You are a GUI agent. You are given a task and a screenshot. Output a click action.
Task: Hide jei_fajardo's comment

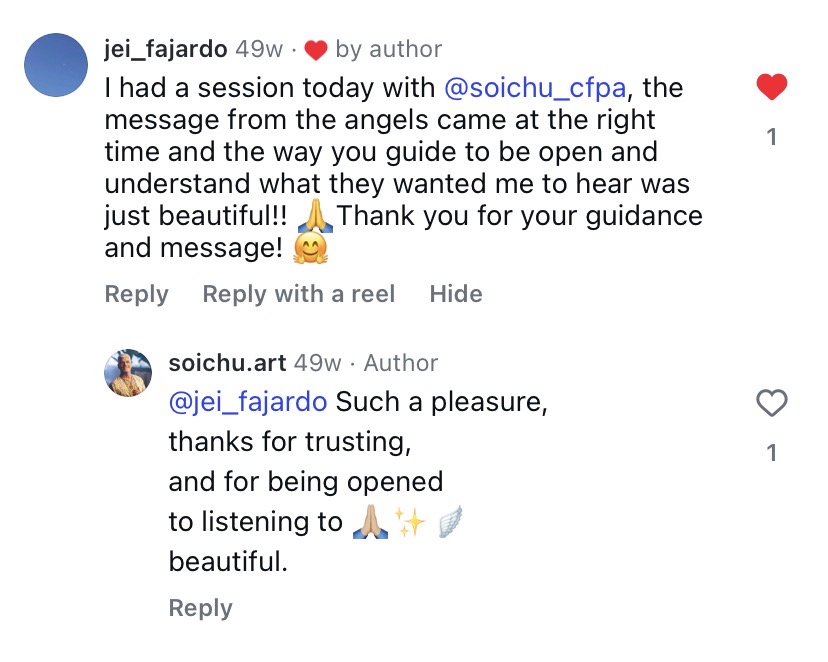(455, 294)
